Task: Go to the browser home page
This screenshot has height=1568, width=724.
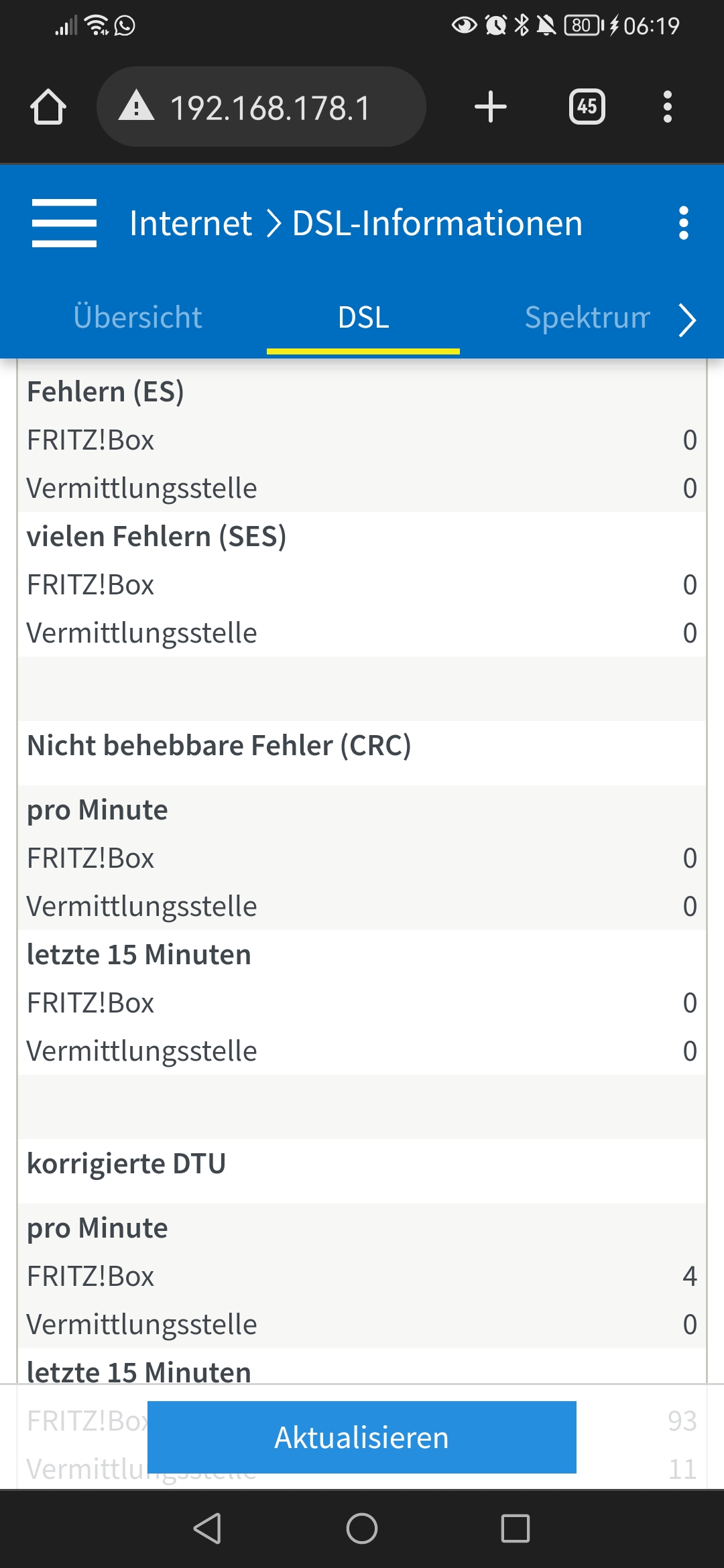Action: click(x=48, y=107)
